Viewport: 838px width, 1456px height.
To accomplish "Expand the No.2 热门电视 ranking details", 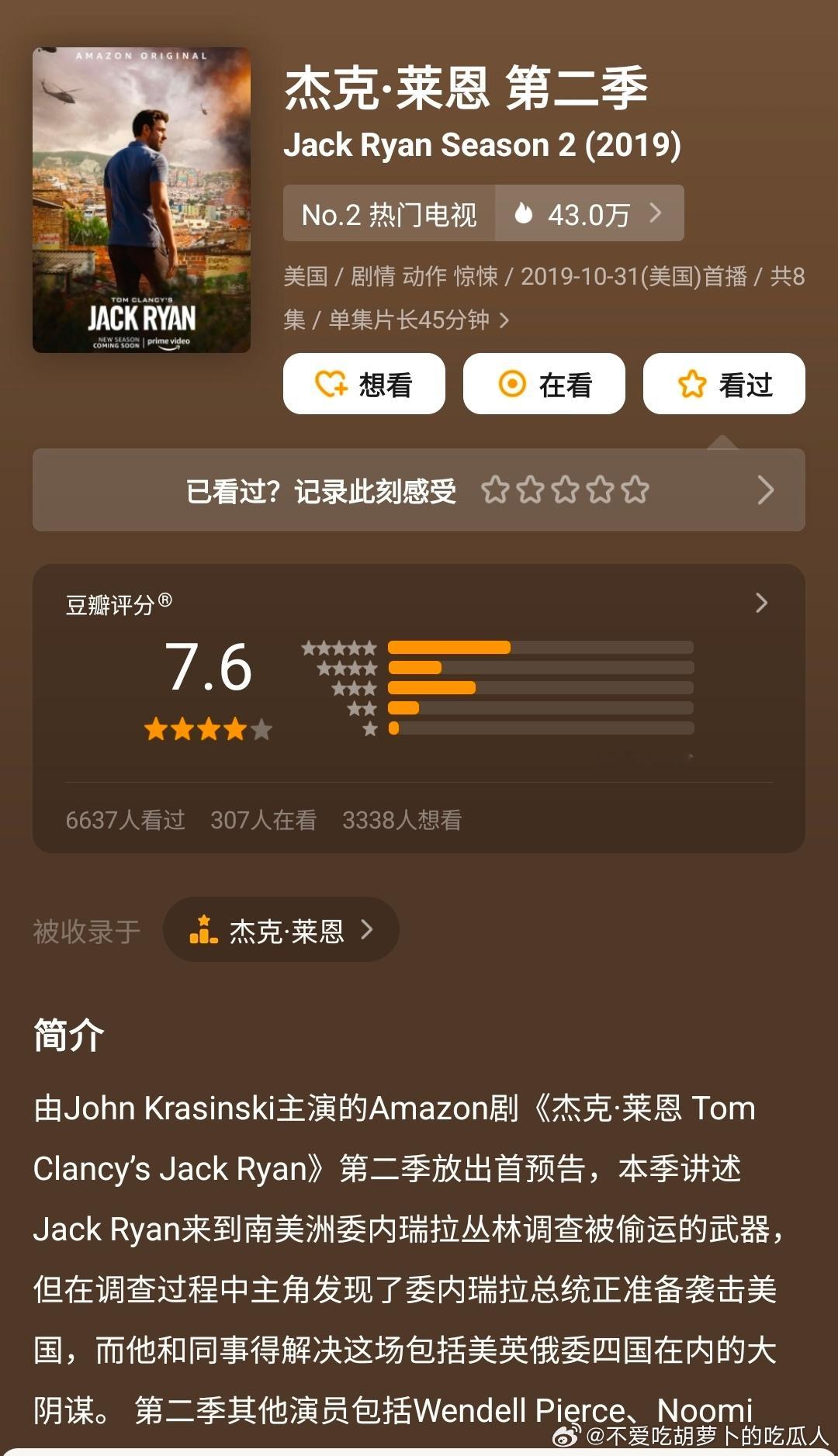I will click(388, 213).
